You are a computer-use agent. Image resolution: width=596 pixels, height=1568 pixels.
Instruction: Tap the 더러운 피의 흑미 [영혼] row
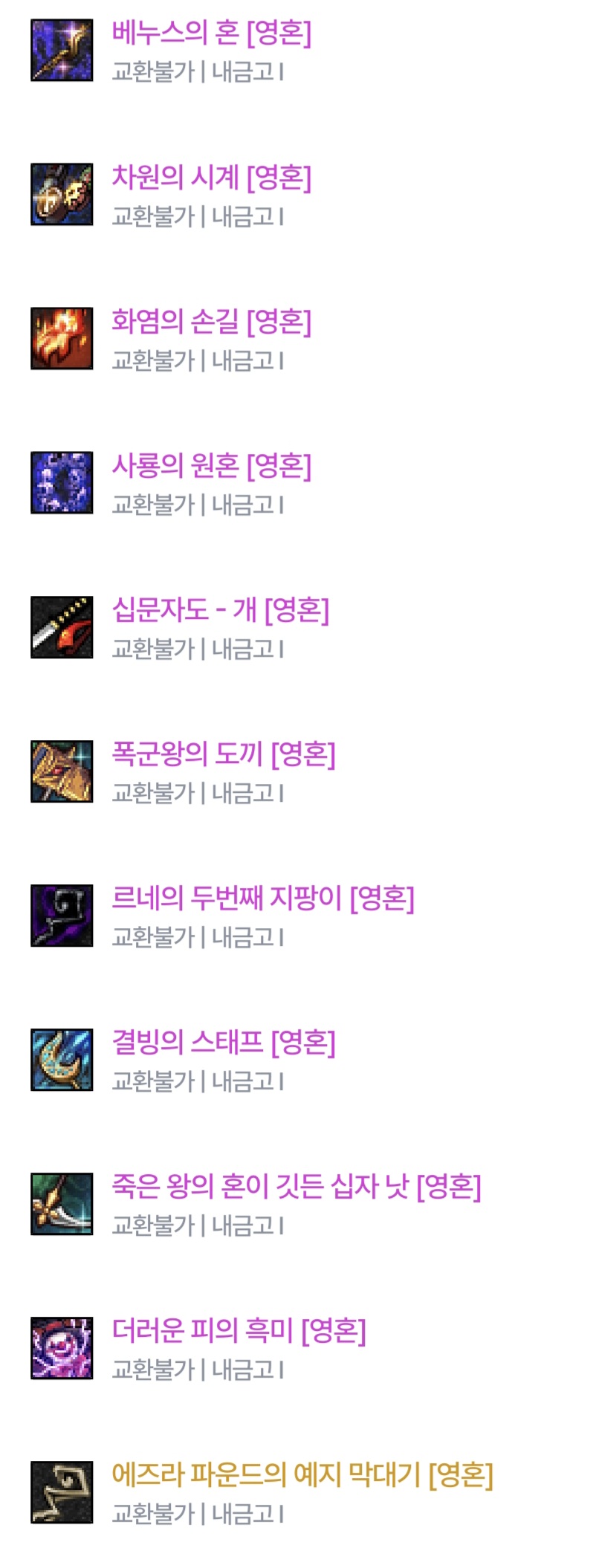click(x=239, y=1331)
